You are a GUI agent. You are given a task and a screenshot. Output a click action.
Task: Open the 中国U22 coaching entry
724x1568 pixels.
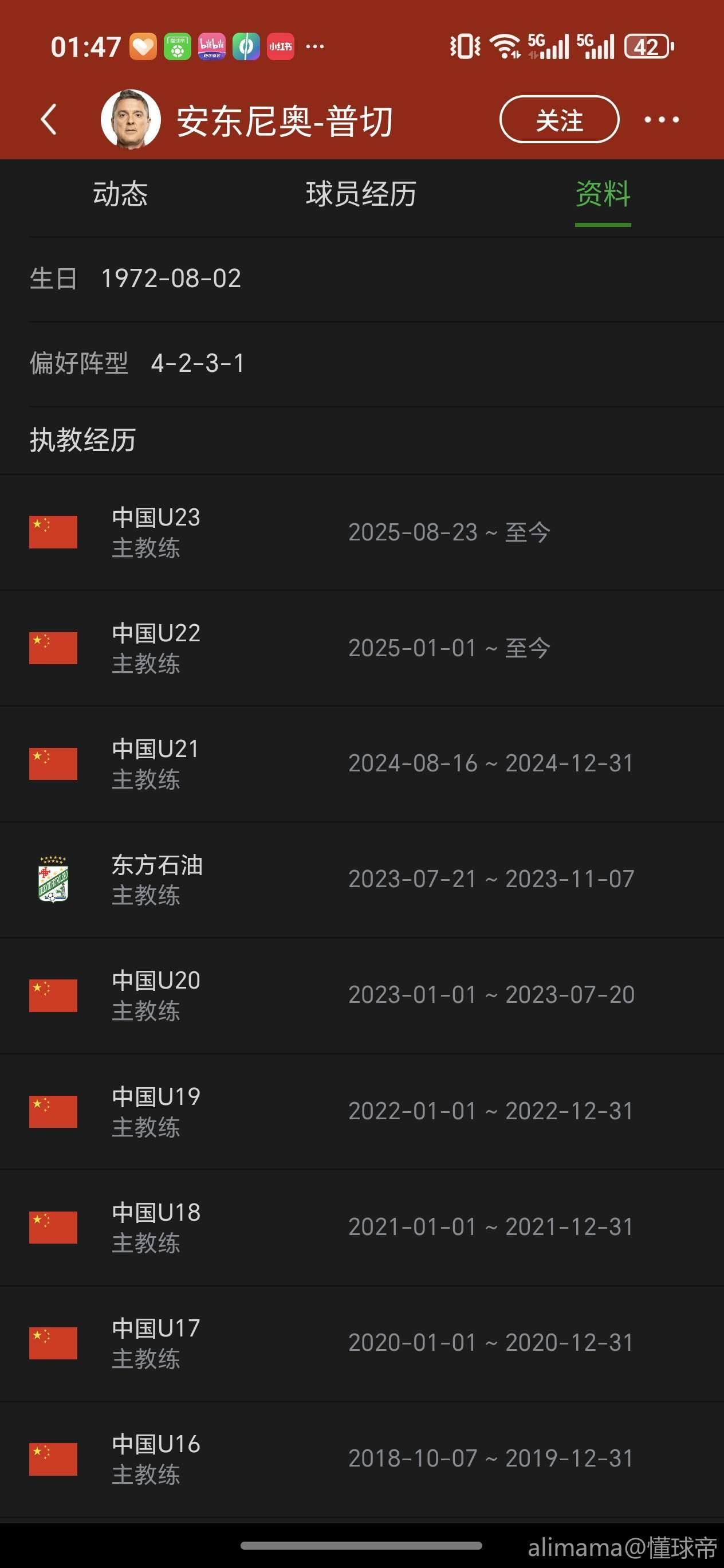click(361, 648)
